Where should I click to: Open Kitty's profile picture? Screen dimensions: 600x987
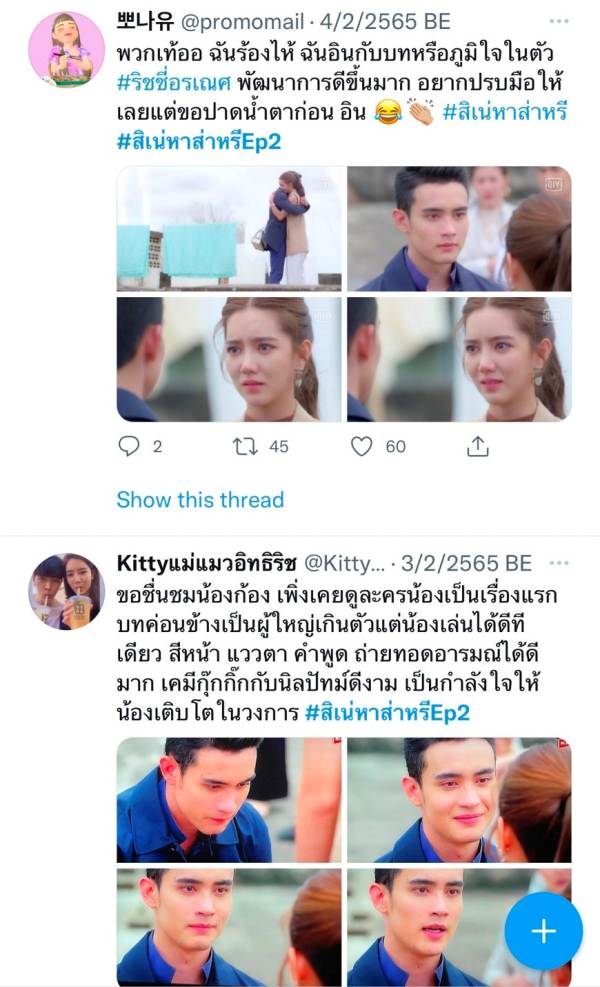pos(67,591)
